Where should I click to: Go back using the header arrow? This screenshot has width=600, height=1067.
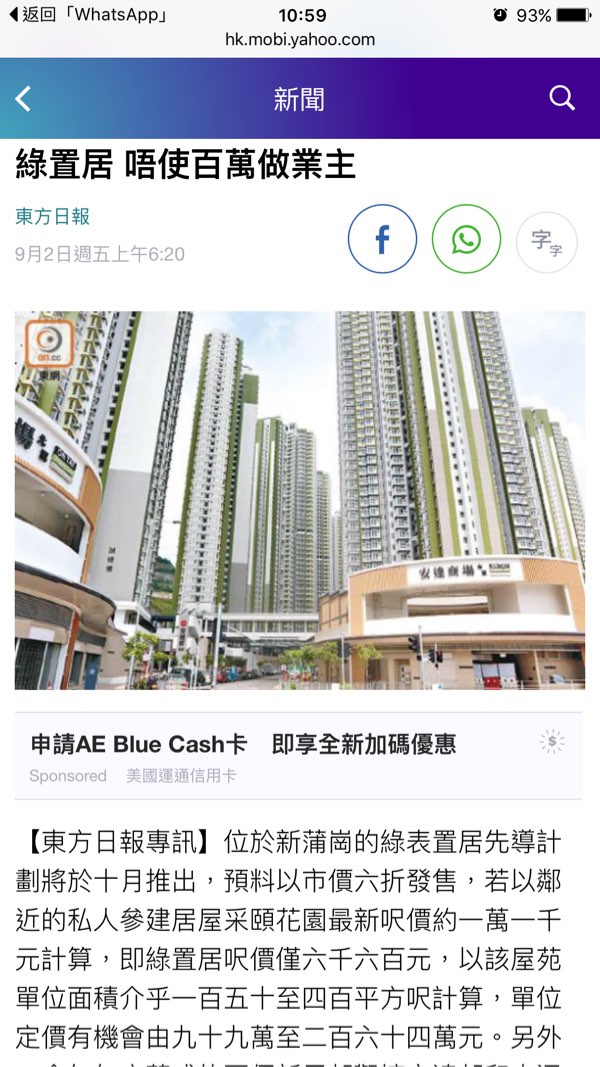tap(24, 98)
